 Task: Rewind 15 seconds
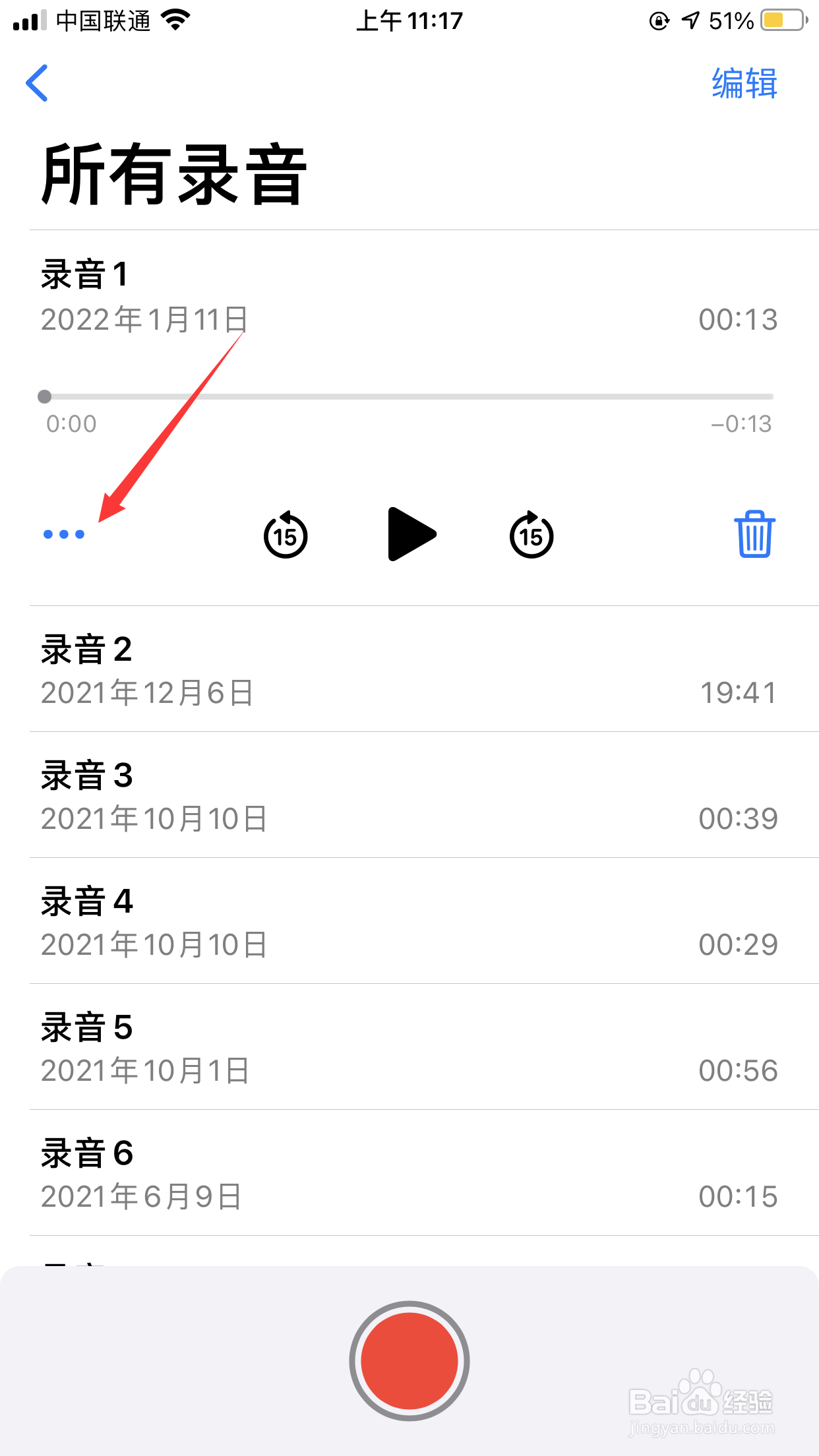(286, 535)
